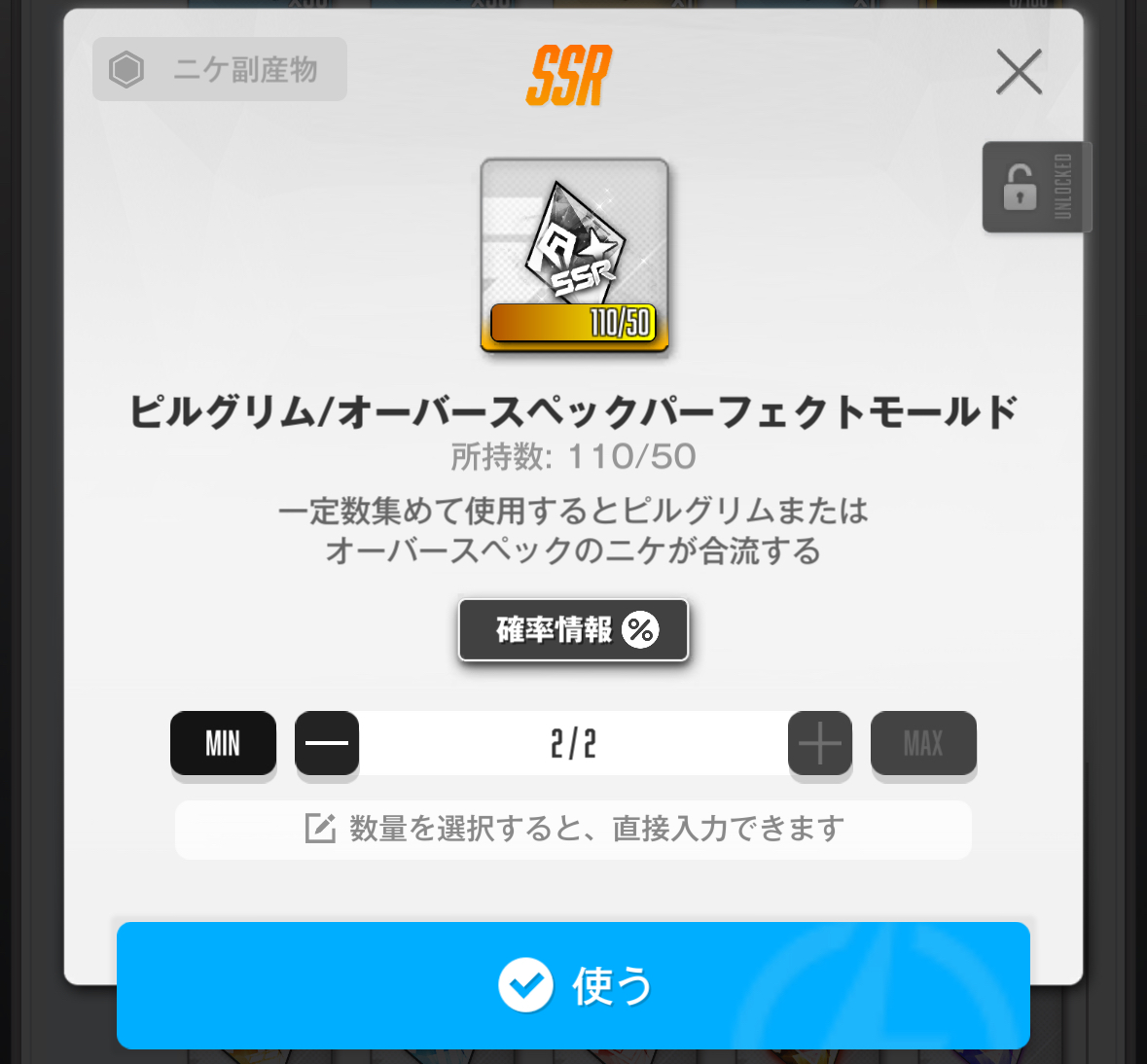This screenshot has height=1064, width=1147.
Task: Close the item dialog with the X
Action: (1019, 72)
